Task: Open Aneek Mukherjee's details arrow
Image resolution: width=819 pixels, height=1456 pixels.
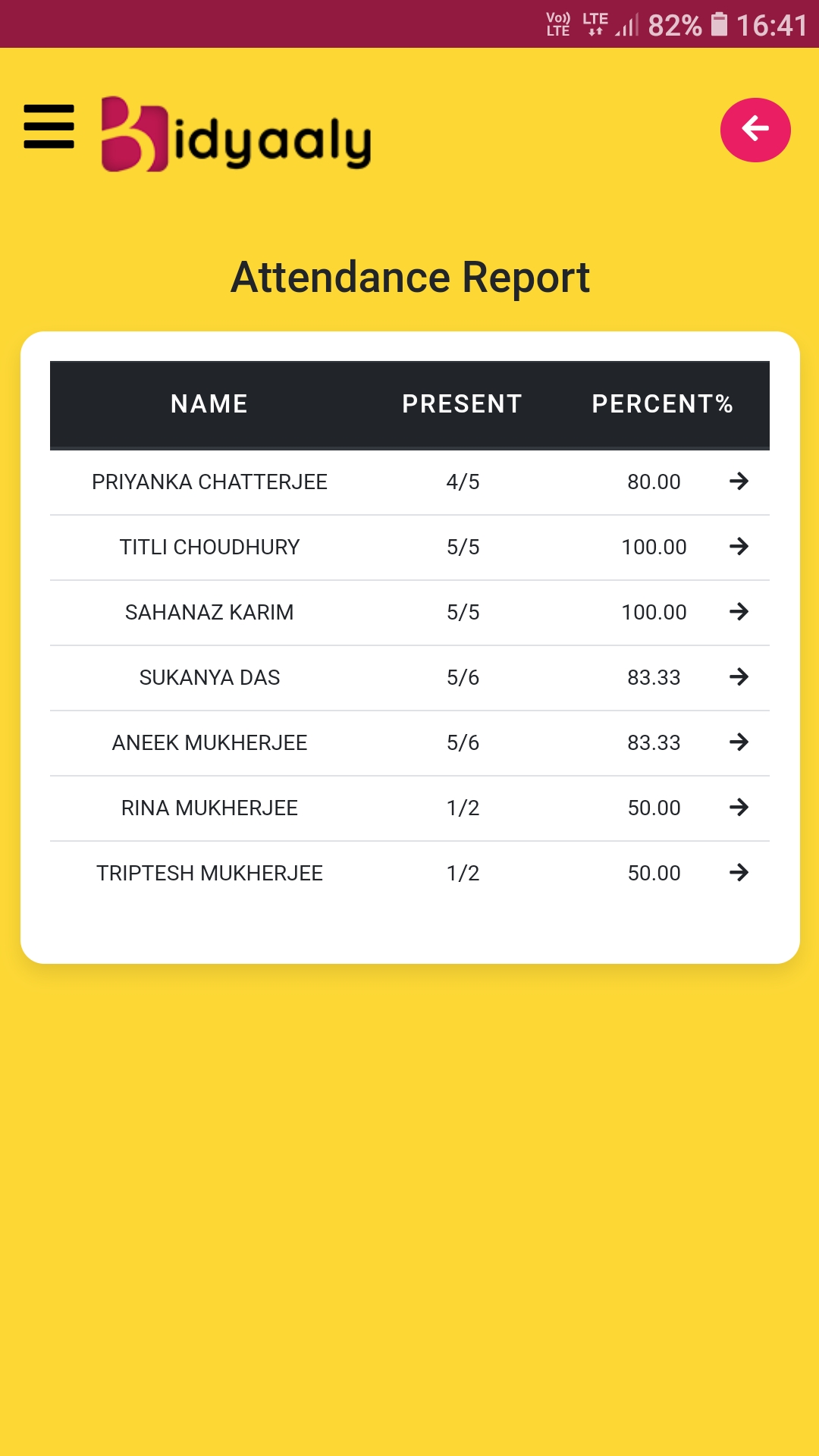Action: click(x=739, y=742)
